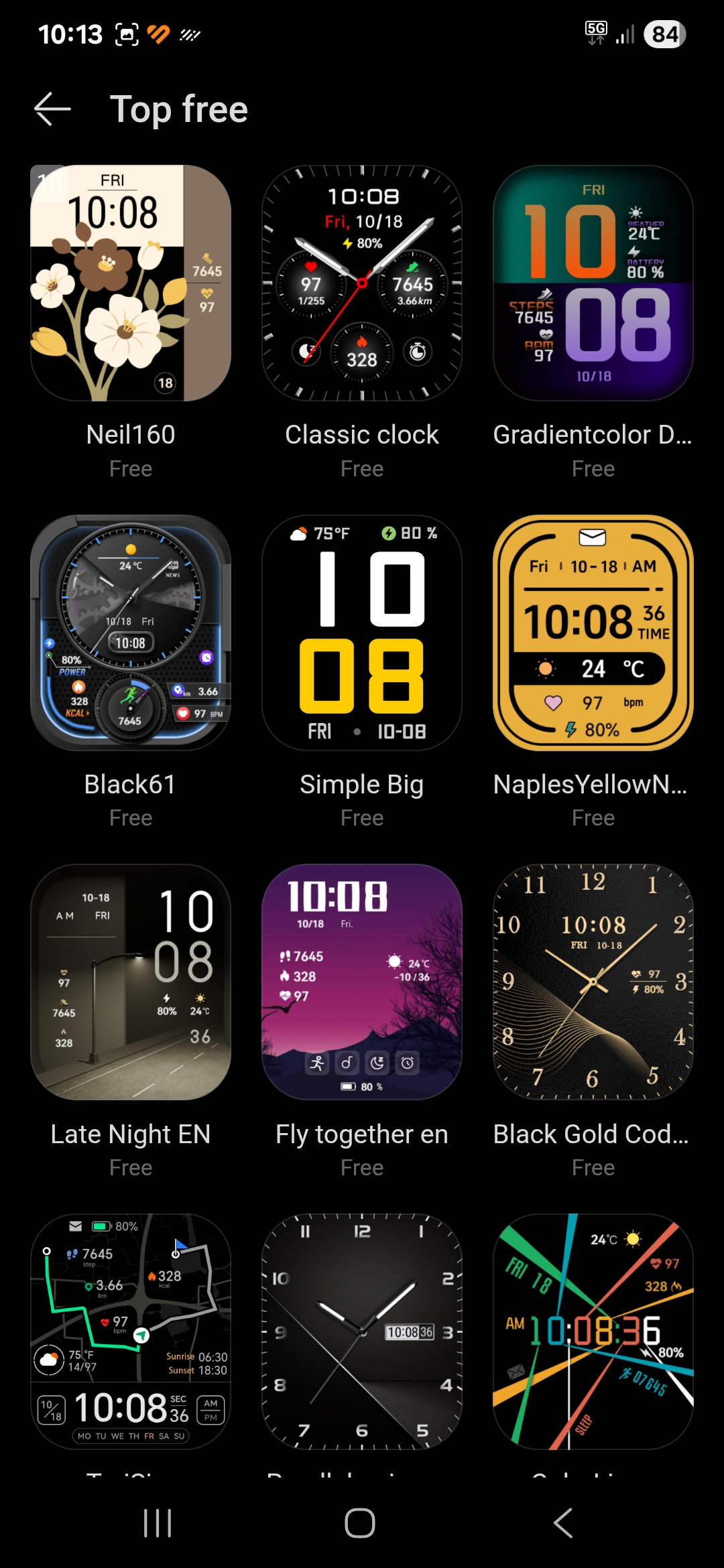This screenshot has height=1568, width=724.
Task: Open recent apps from navigation bar
Action: pyautogui.click(x=158, y=1523)
